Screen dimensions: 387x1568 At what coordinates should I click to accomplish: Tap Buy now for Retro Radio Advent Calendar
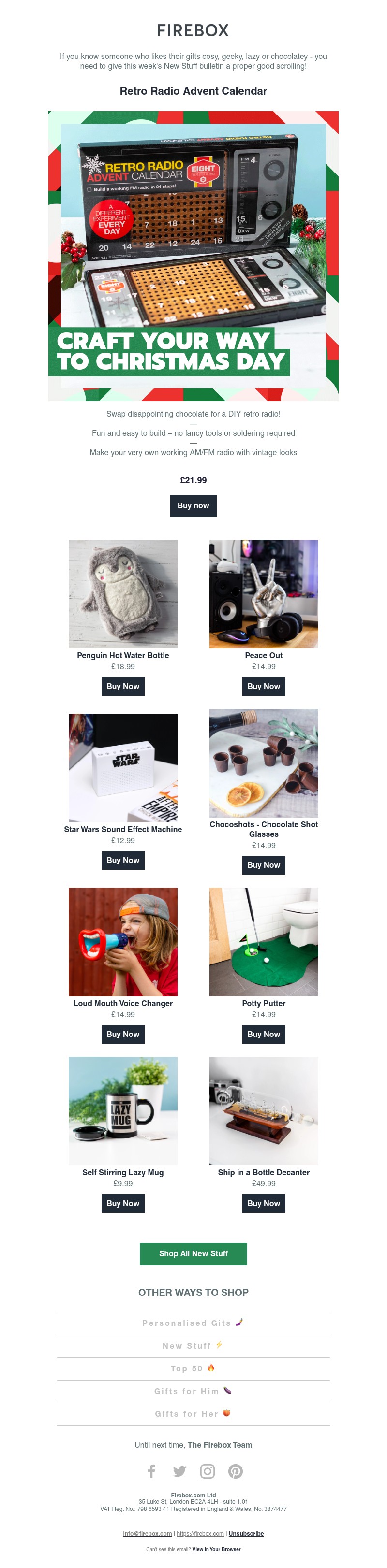193,505
